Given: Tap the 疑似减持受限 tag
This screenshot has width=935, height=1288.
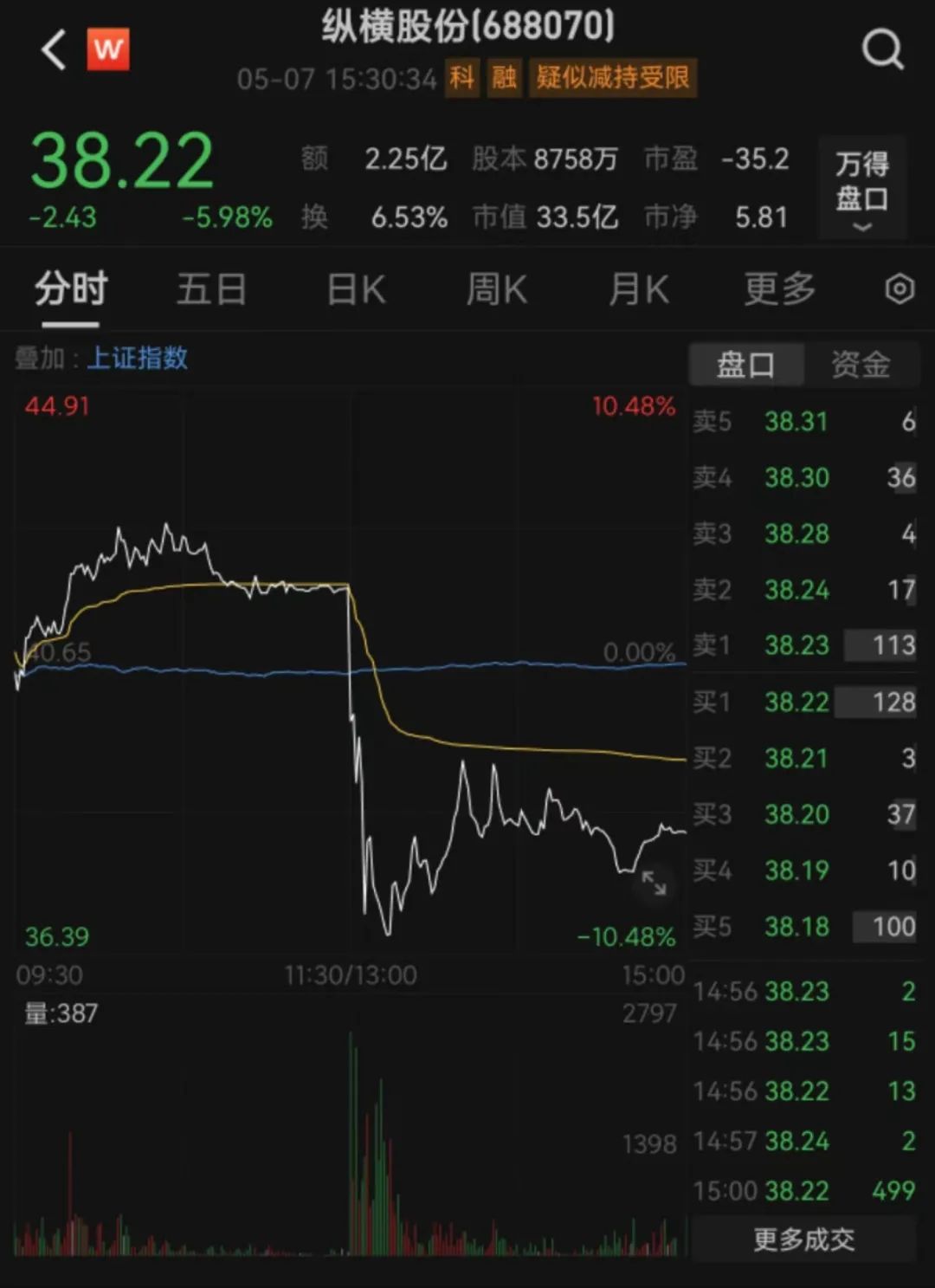Looking at the screenshot, I should [612, 78].
